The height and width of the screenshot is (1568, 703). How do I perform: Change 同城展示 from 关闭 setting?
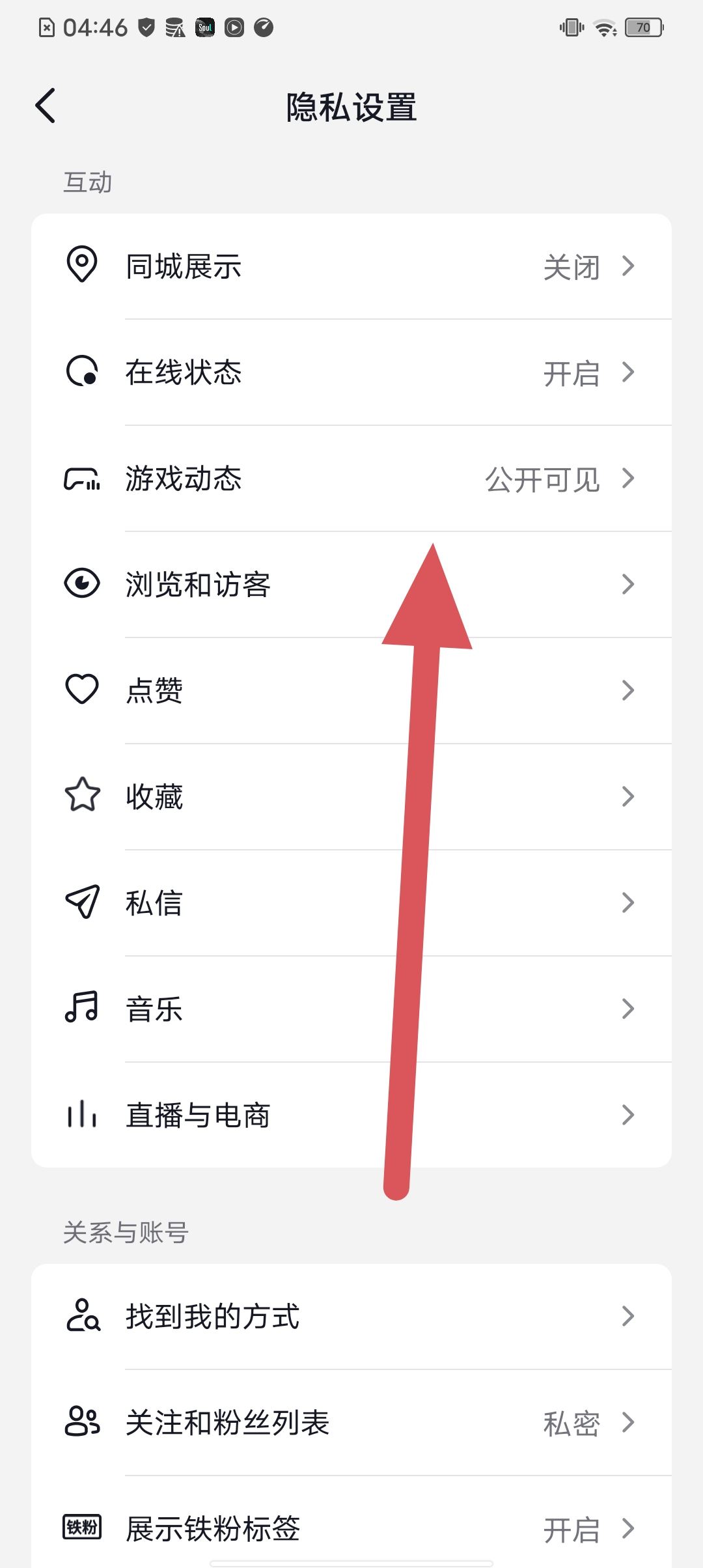click(x=573, y=266)
